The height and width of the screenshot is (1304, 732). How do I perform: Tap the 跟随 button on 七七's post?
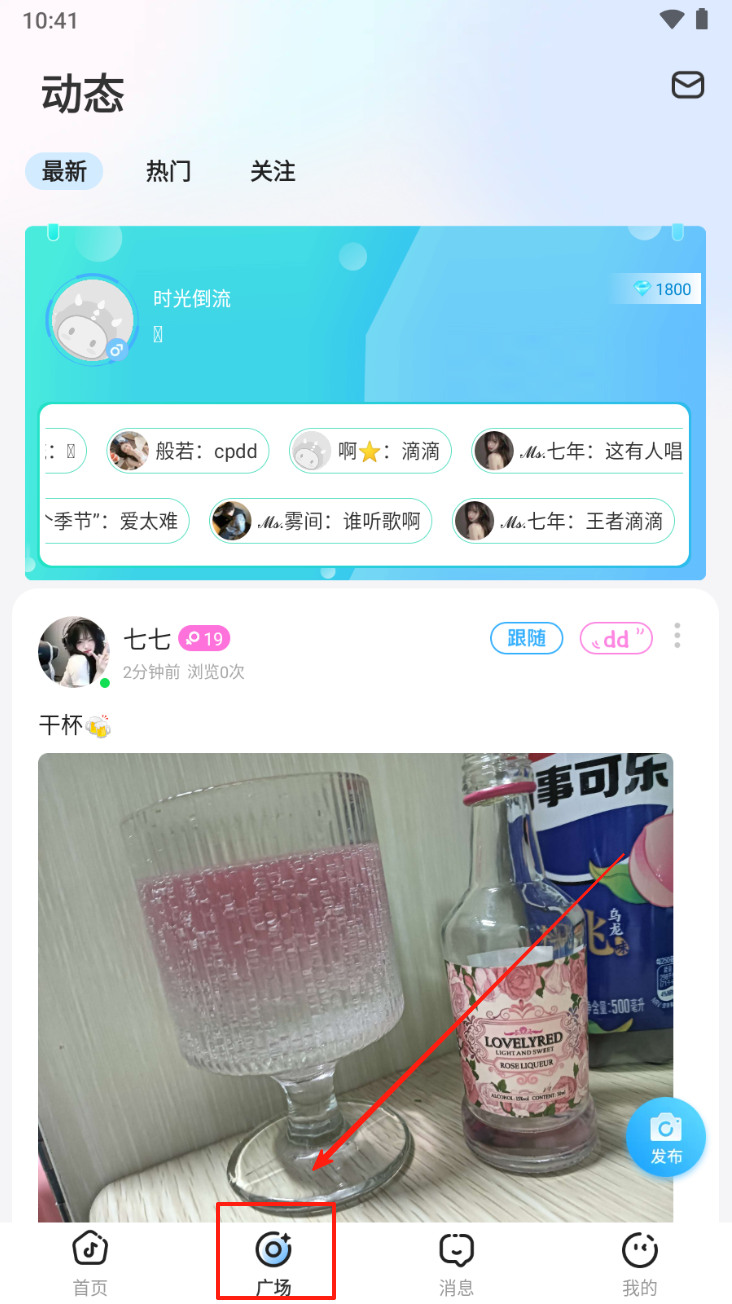tap(526, 638)
